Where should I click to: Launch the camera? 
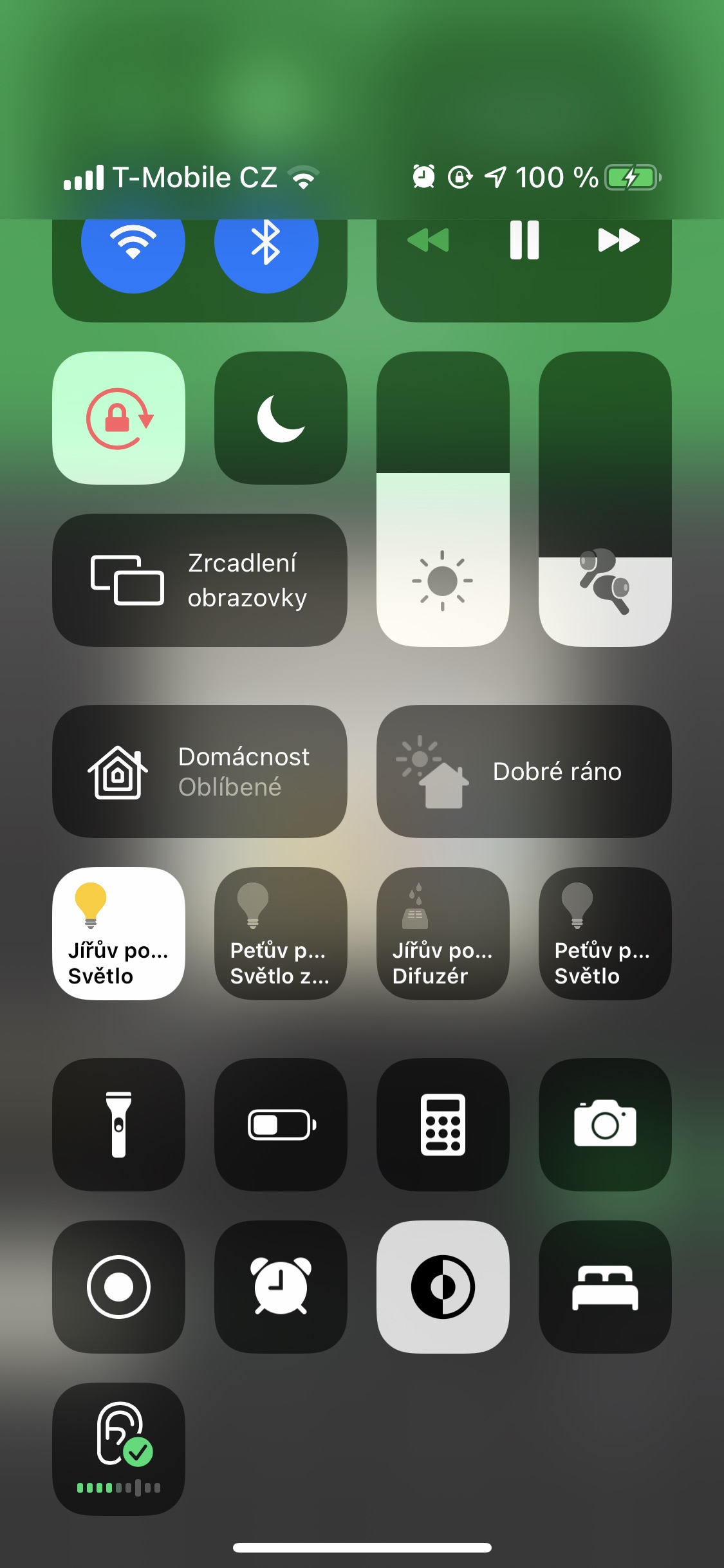(605, 1125)
